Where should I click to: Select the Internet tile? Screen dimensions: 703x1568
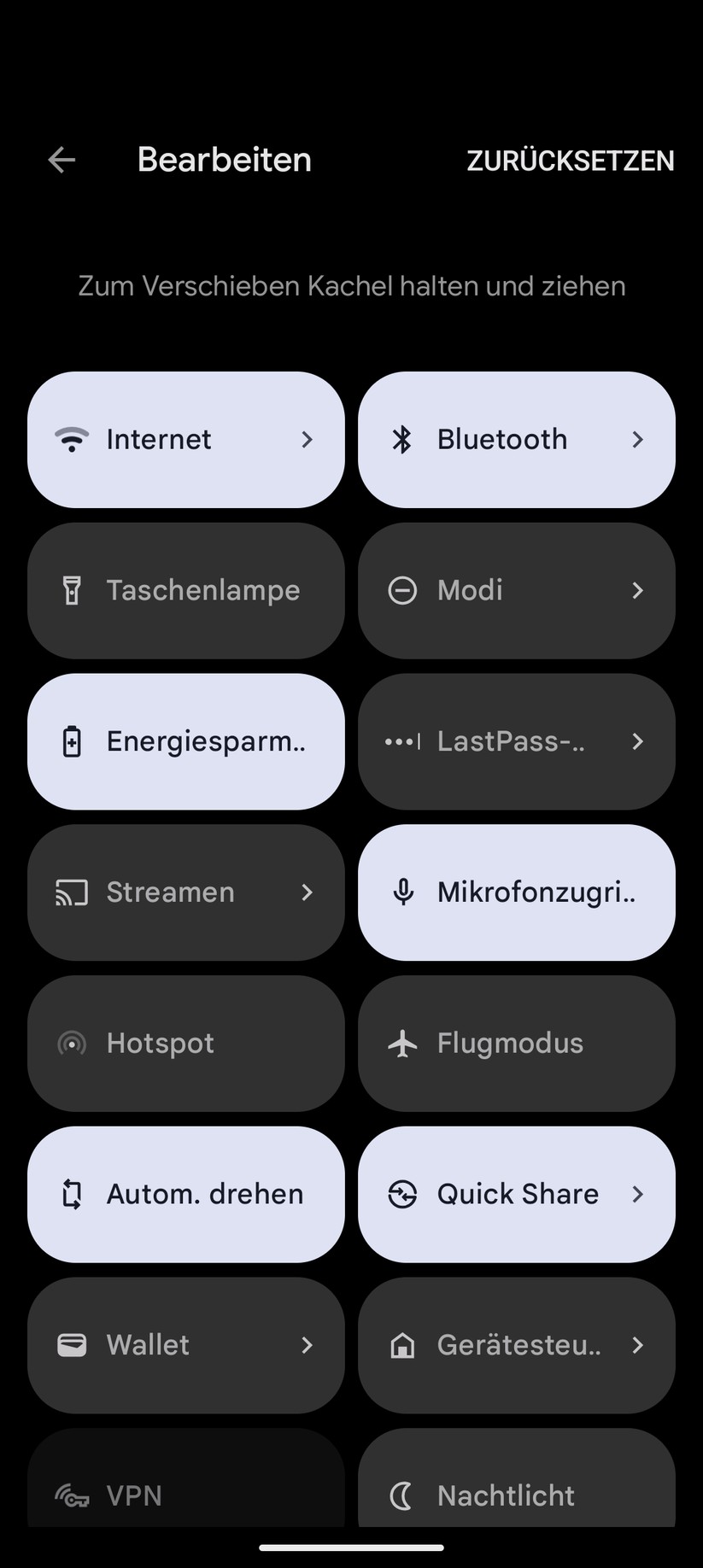[x=185, y=440]
